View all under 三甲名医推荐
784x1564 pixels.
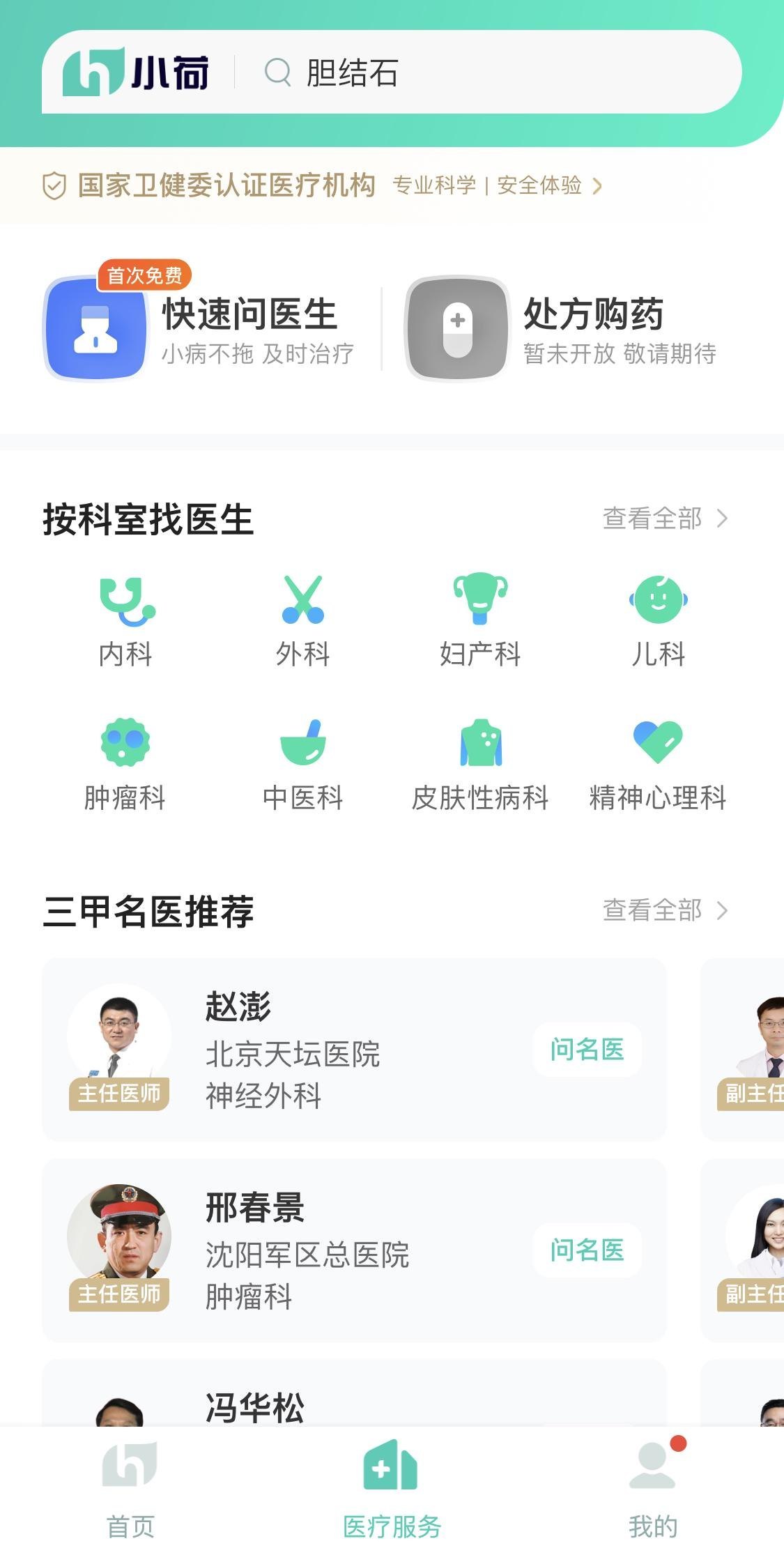[x=666, y=910]
